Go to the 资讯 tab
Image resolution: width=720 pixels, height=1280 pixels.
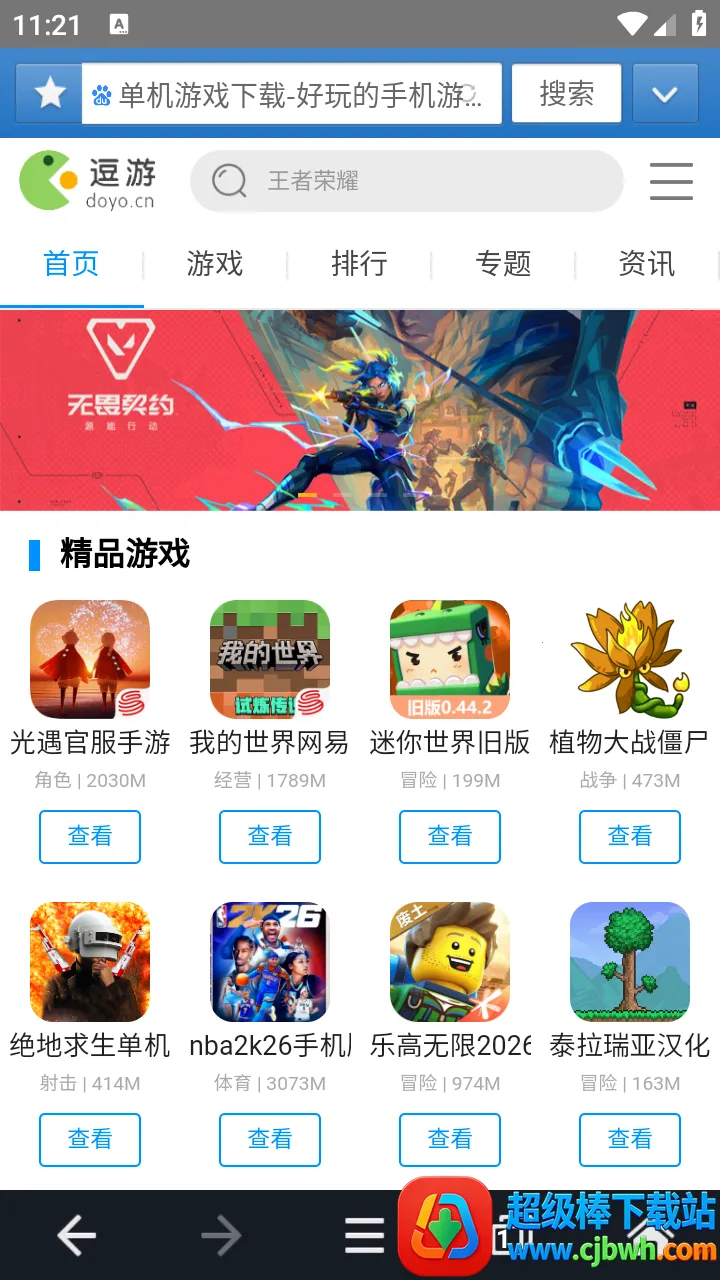click(x=647, y=264)
